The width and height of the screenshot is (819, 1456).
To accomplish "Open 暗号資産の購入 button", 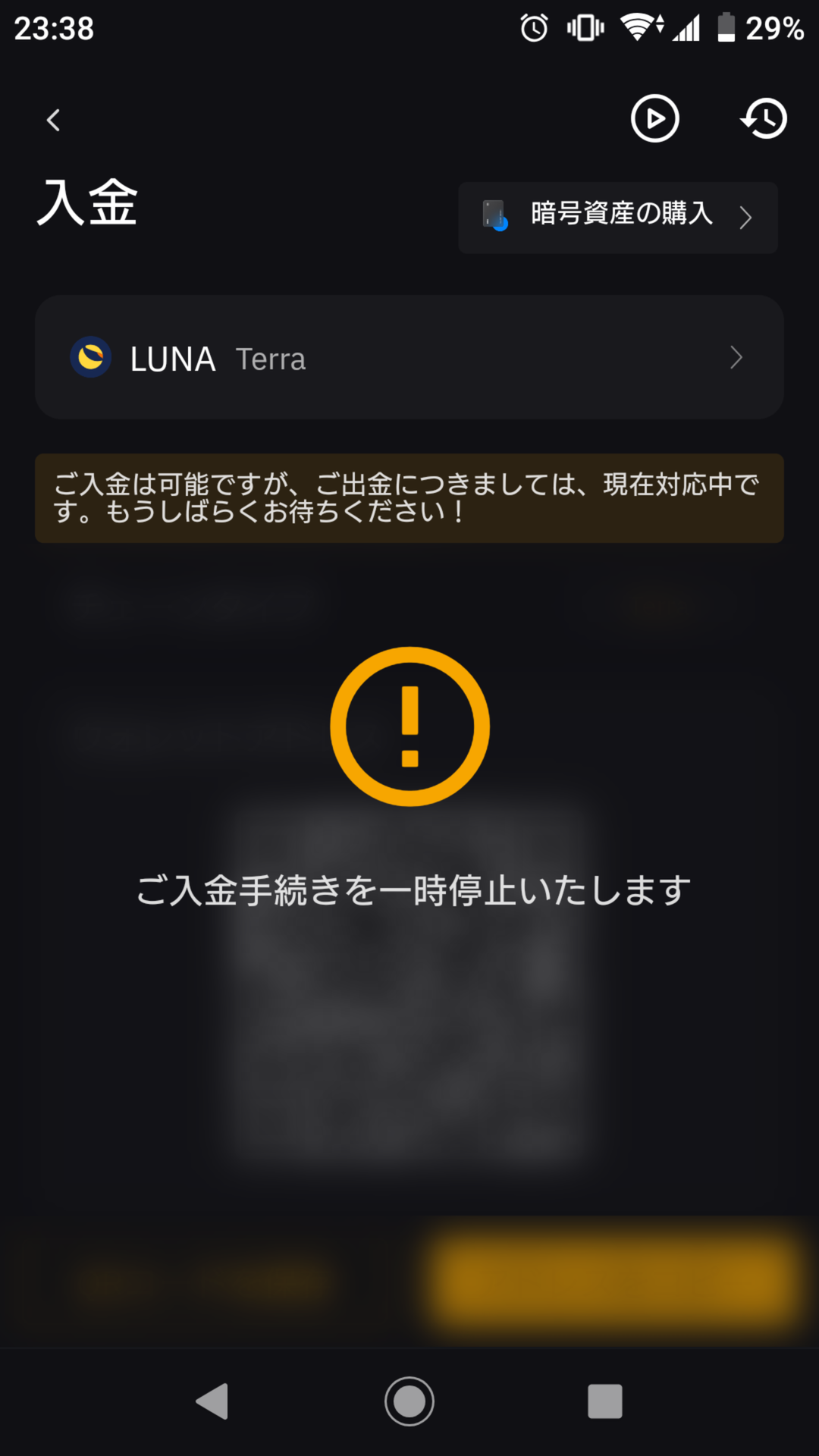I will pyautogui.click(x=617, y=217).
